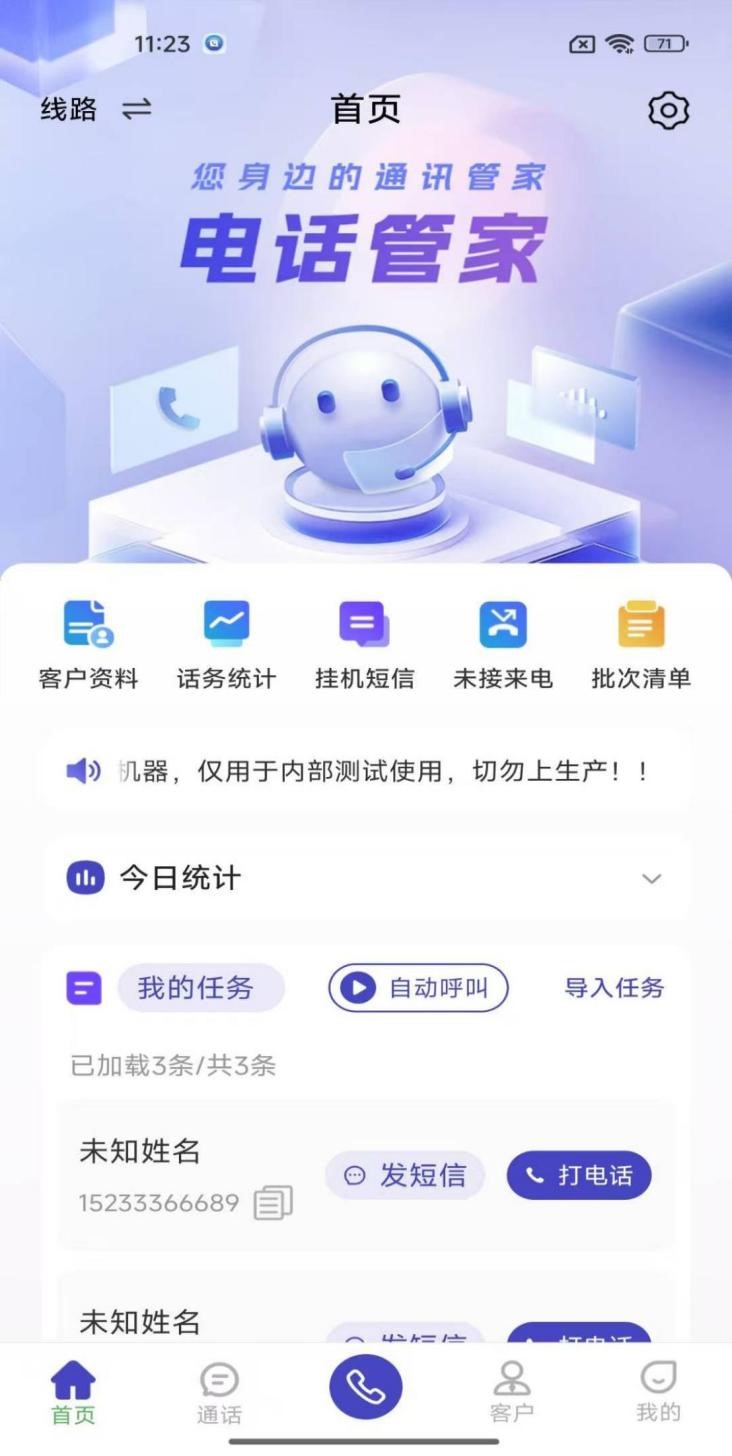
Task: Go to the 首页 home tab
Action: coord(73,1393)
